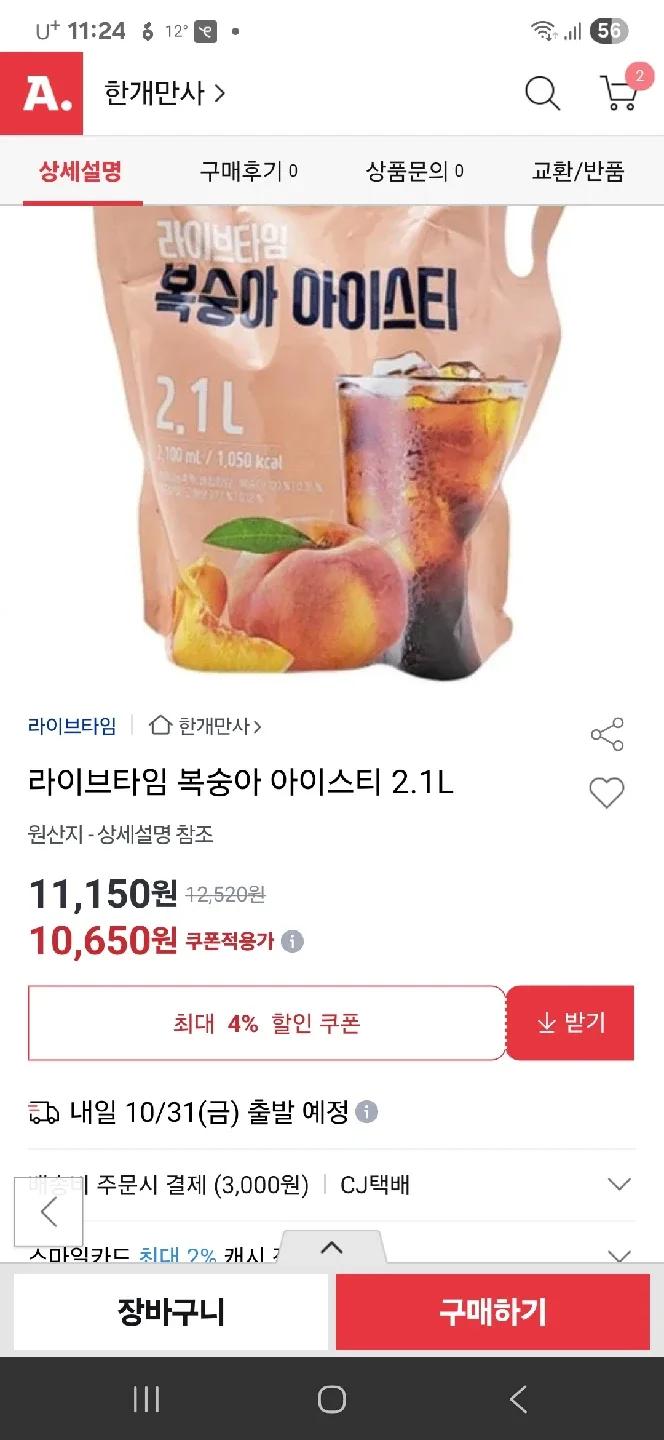Go to the A. home logo
The width and height of the screenshot is (664, 1440).
[41, 94]
